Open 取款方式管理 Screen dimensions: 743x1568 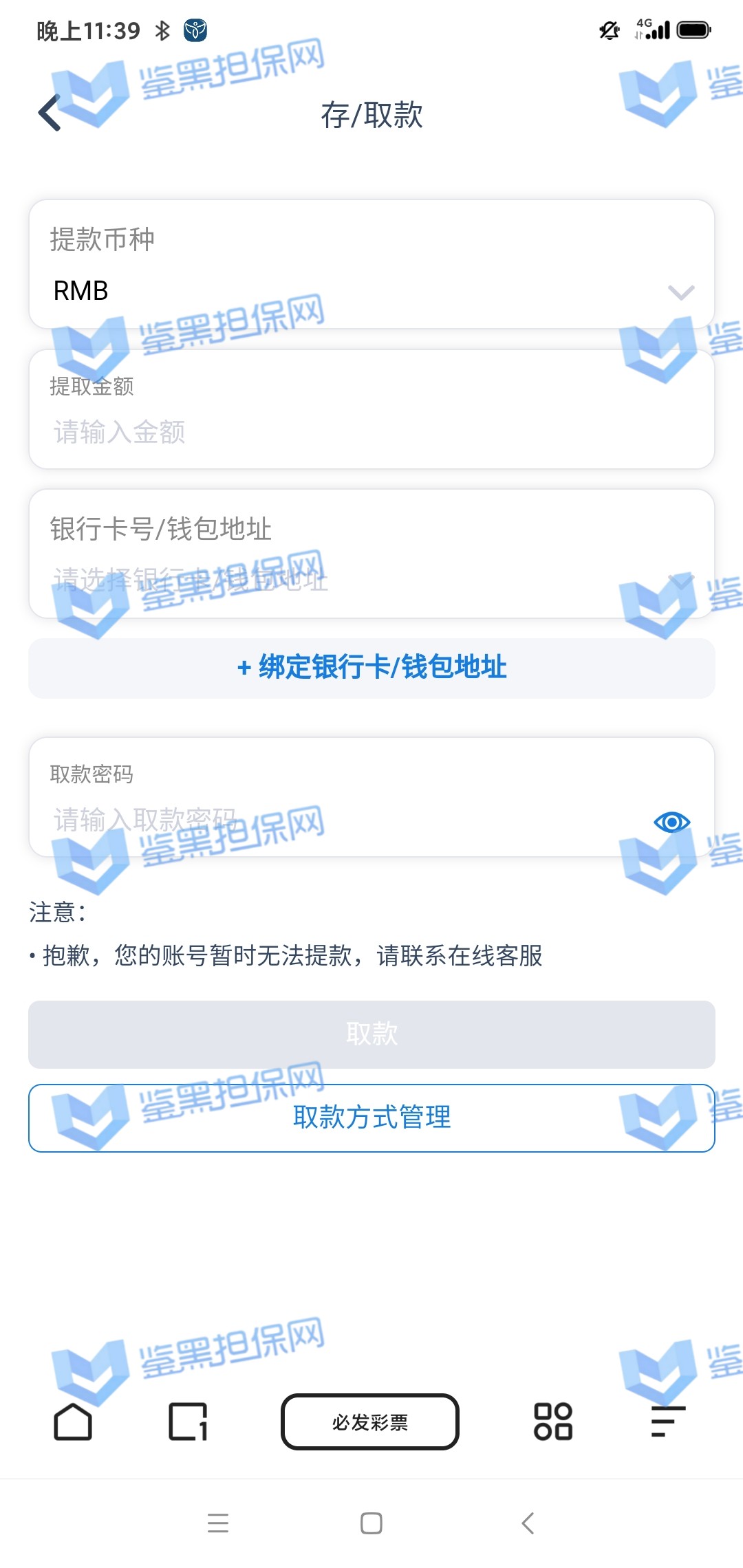(x=371, y=1118)
